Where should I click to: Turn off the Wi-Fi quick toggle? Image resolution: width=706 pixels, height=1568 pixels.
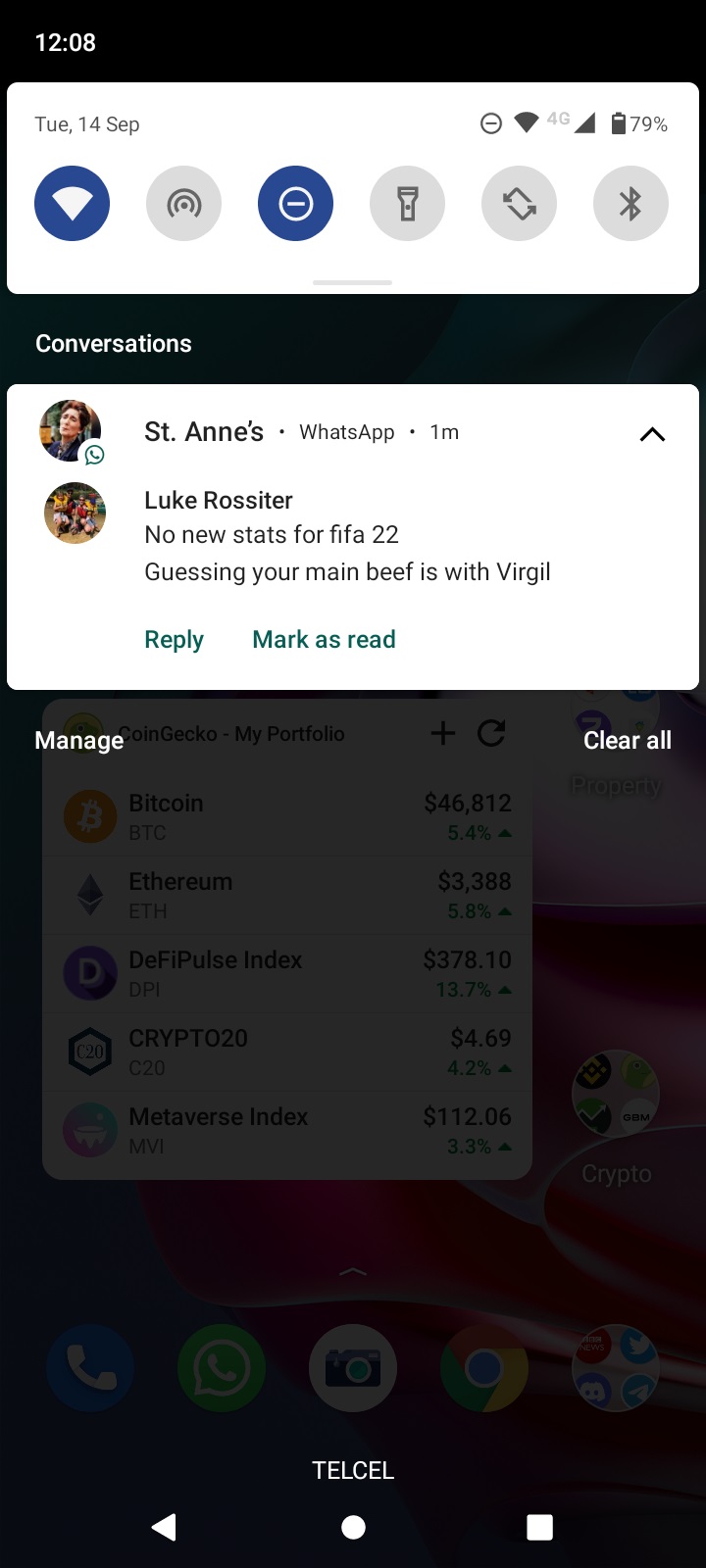pyautogui.click(x=72, y=204)
